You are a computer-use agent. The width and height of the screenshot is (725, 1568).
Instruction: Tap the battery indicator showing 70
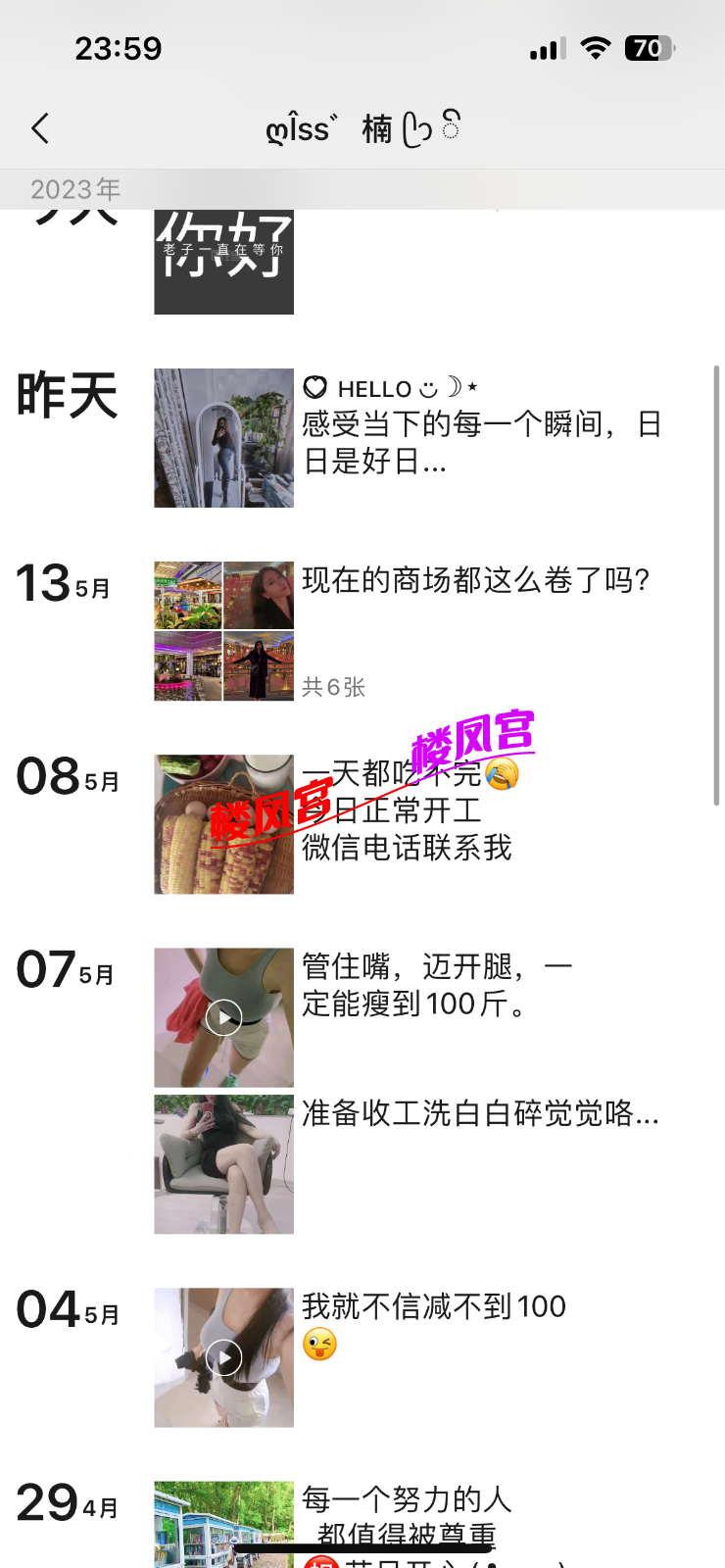pyautogui.click(x=648, y=47)
